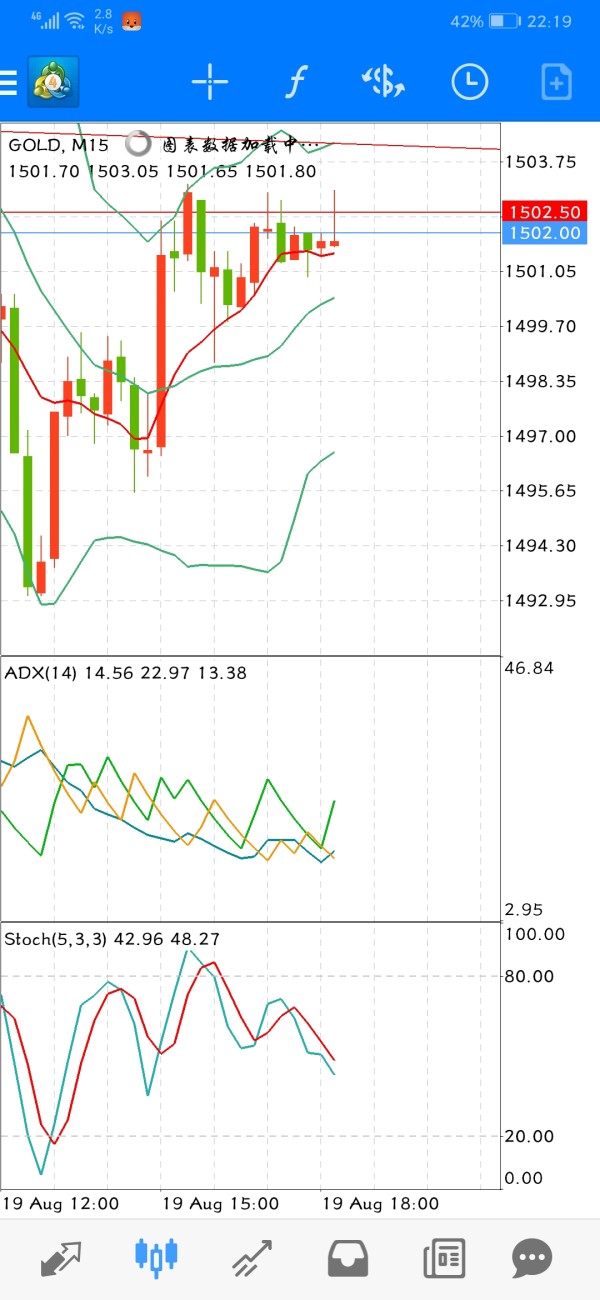The image size is (600, 1300).
Task: Open the Trade tab
Action: [x=251, y=1256]
